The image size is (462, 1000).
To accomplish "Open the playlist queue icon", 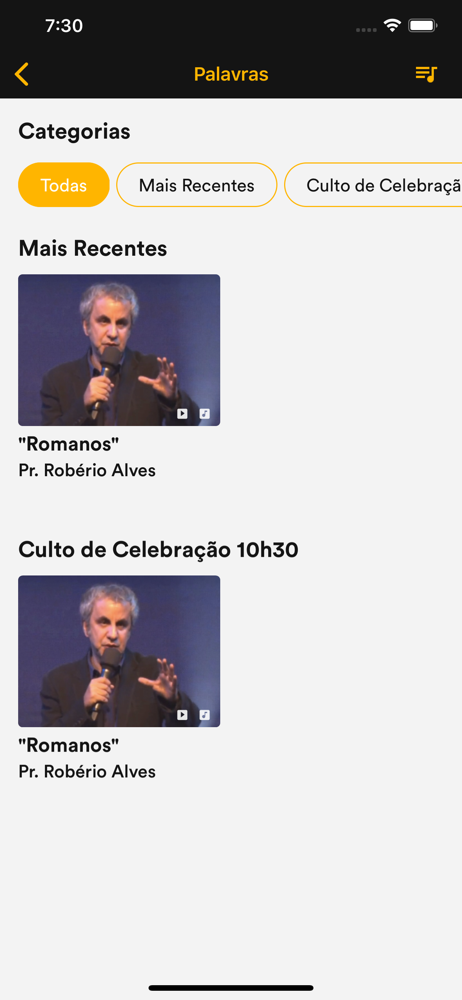I will tap(426, 74).
